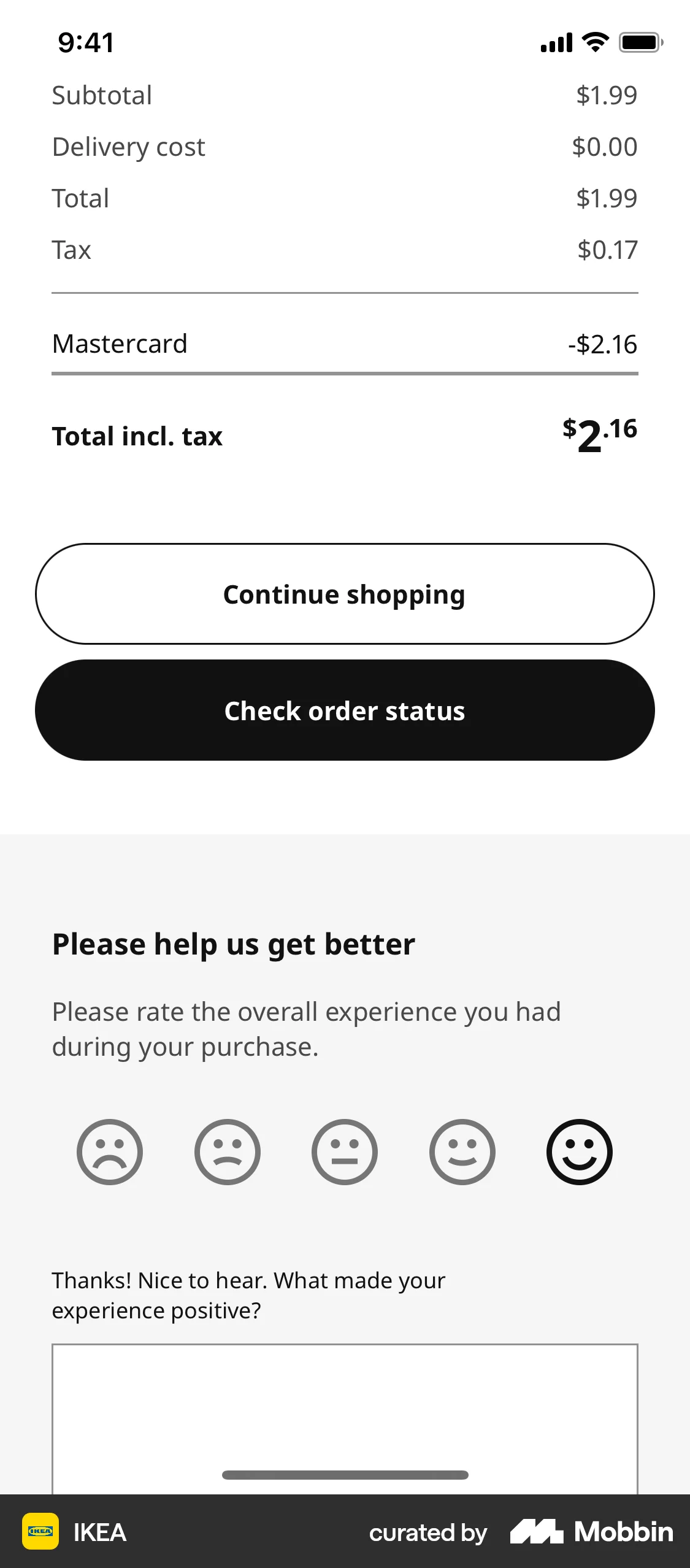
Task: Click the 9:41 clock in status bar
Action: [x=85, y=42]
